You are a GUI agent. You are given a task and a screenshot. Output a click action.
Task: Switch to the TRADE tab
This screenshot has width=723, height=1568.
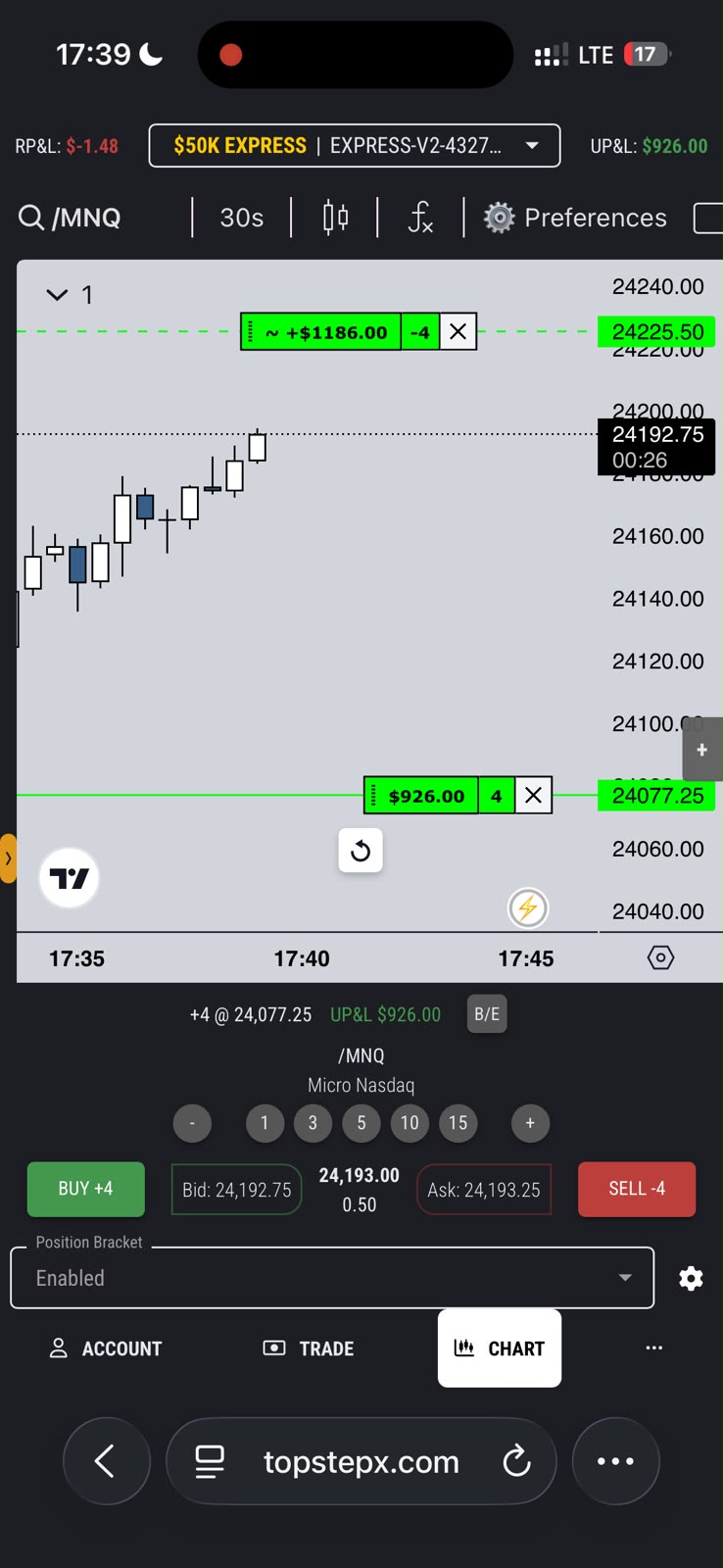(309, 1348)
